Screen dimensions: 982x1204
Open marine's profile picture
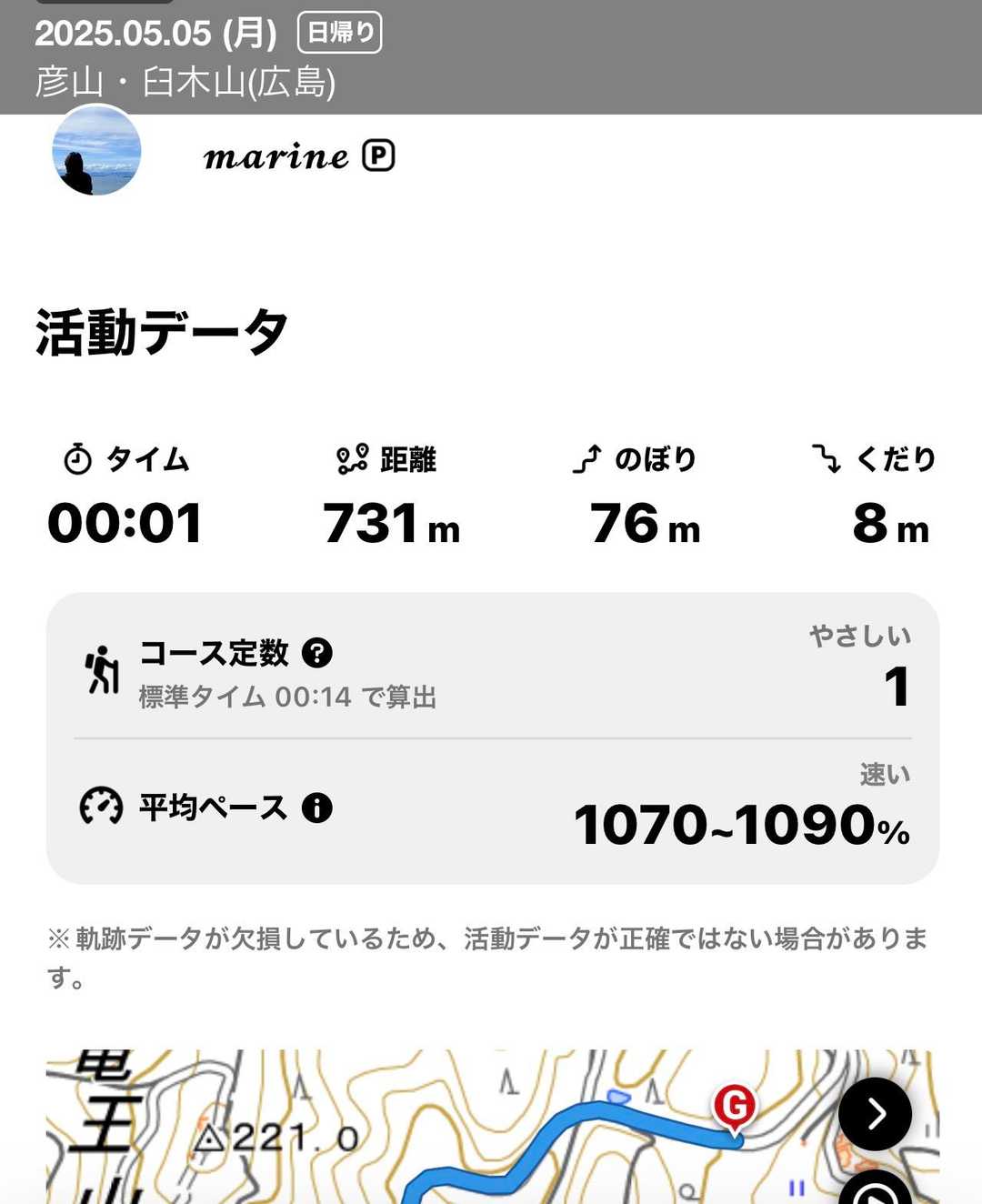pyautogui.click(x=96, y=151)
